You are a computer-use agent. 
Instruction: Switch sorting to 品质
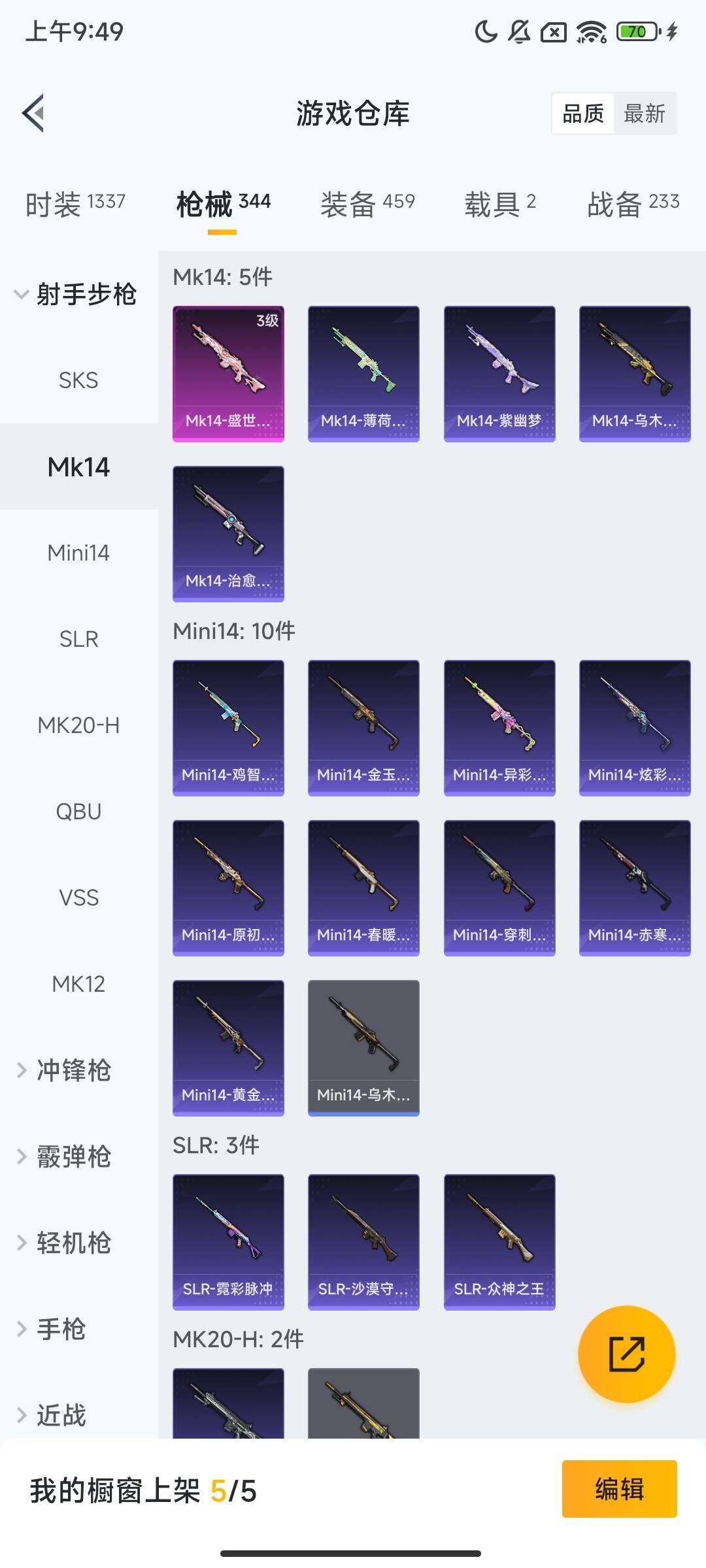(x=584, y=114)
